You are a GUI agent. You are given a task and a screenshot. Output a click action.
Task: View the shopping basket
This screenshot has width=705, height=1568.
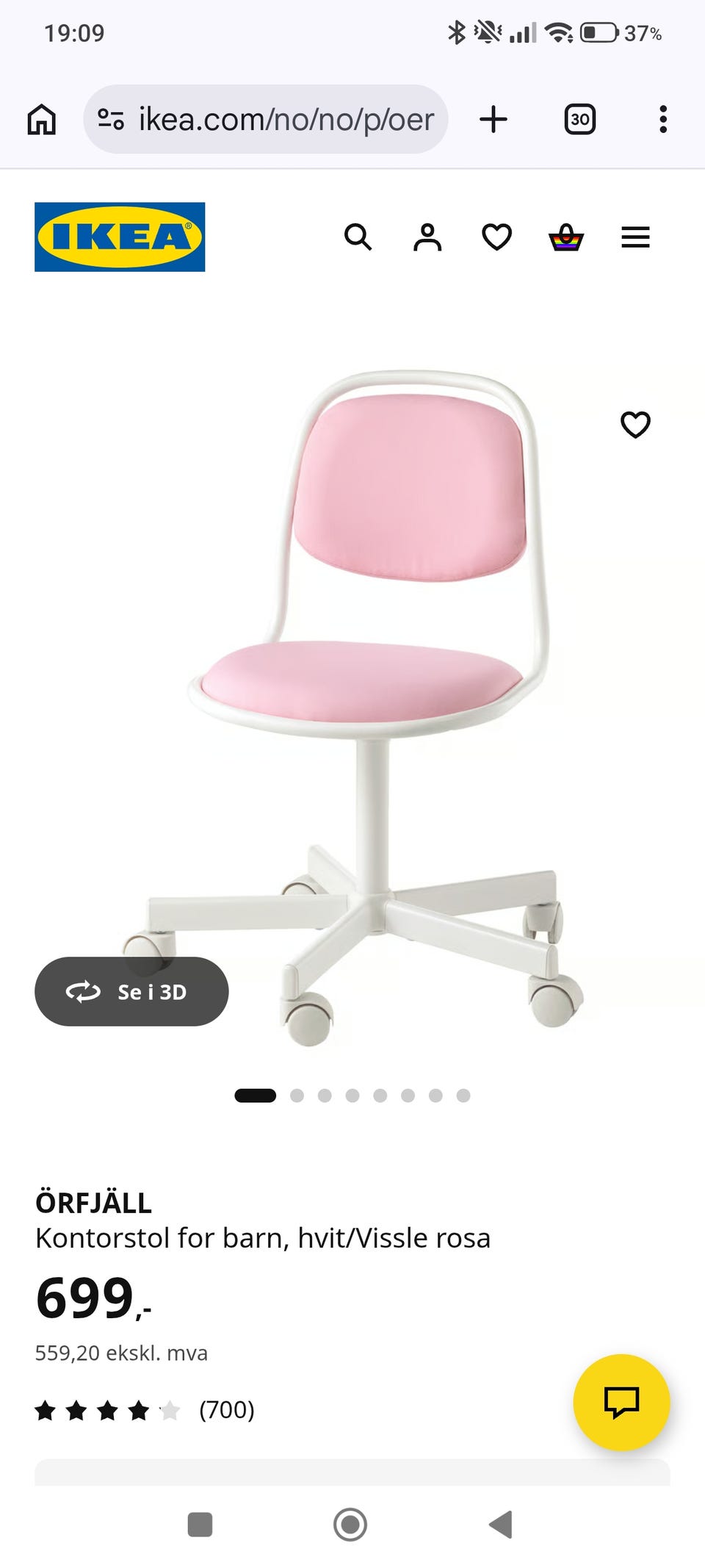coord(566,237)
